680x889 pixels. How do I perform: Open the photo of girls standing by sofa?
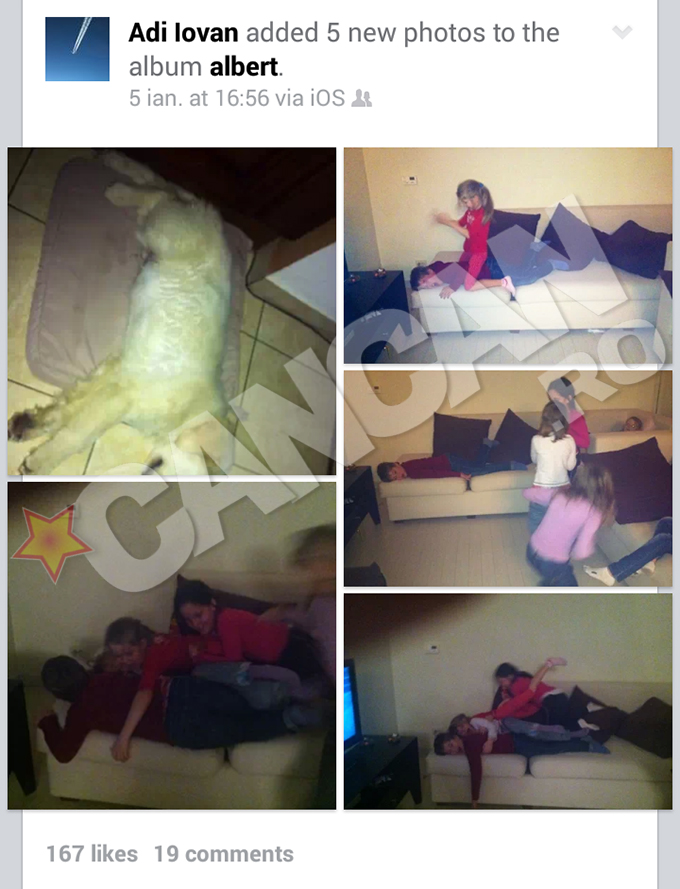[x=508, y=478]
